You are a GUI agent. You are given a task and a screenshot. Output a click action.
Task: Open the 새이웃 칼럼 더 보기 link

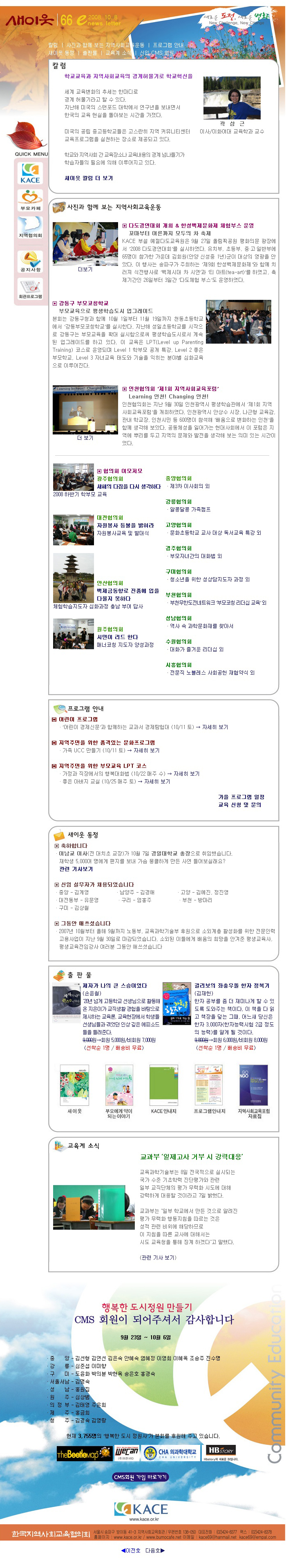point(89,178)
